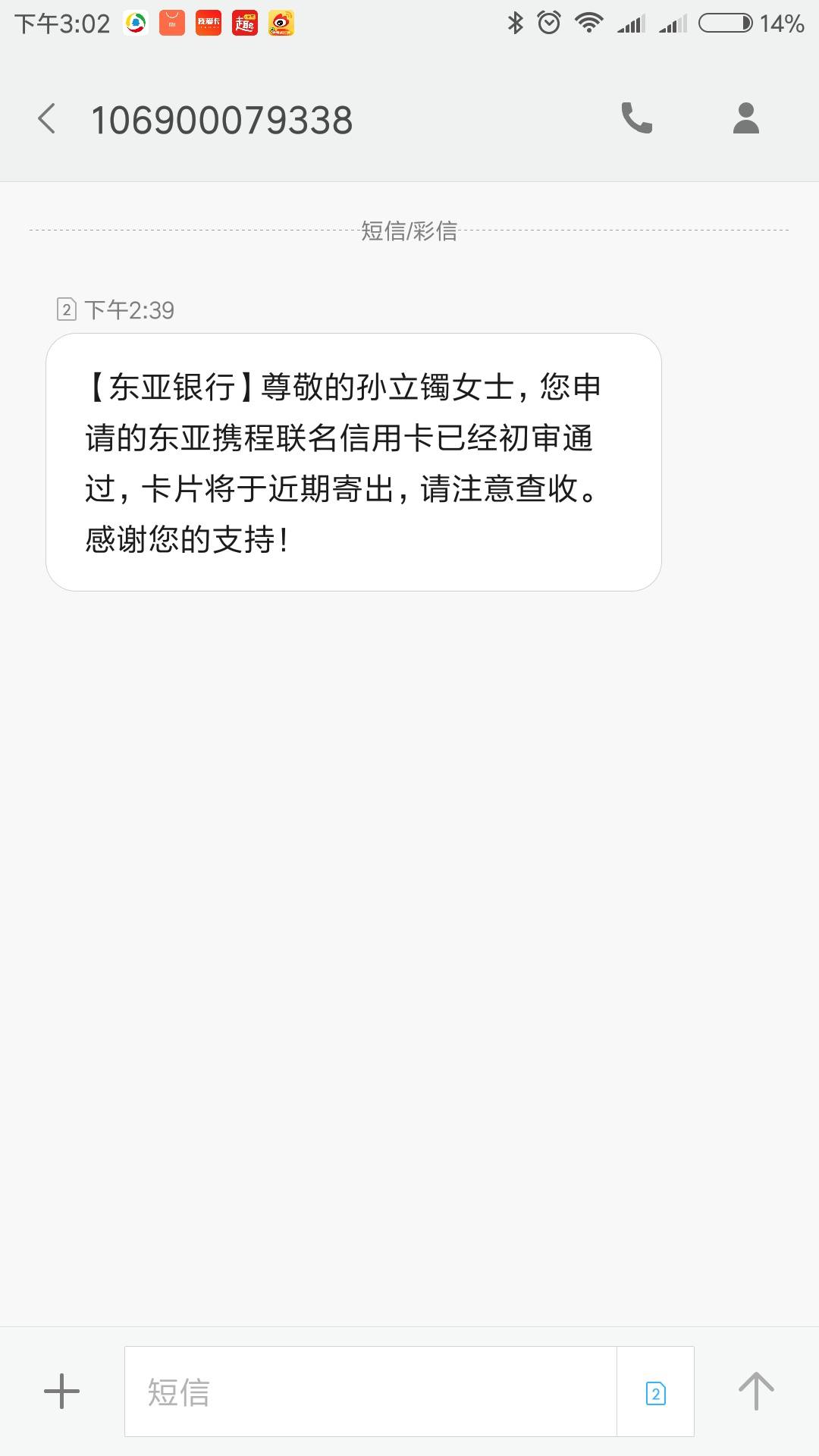Open contact details for the sender

(x=746, y=118)
